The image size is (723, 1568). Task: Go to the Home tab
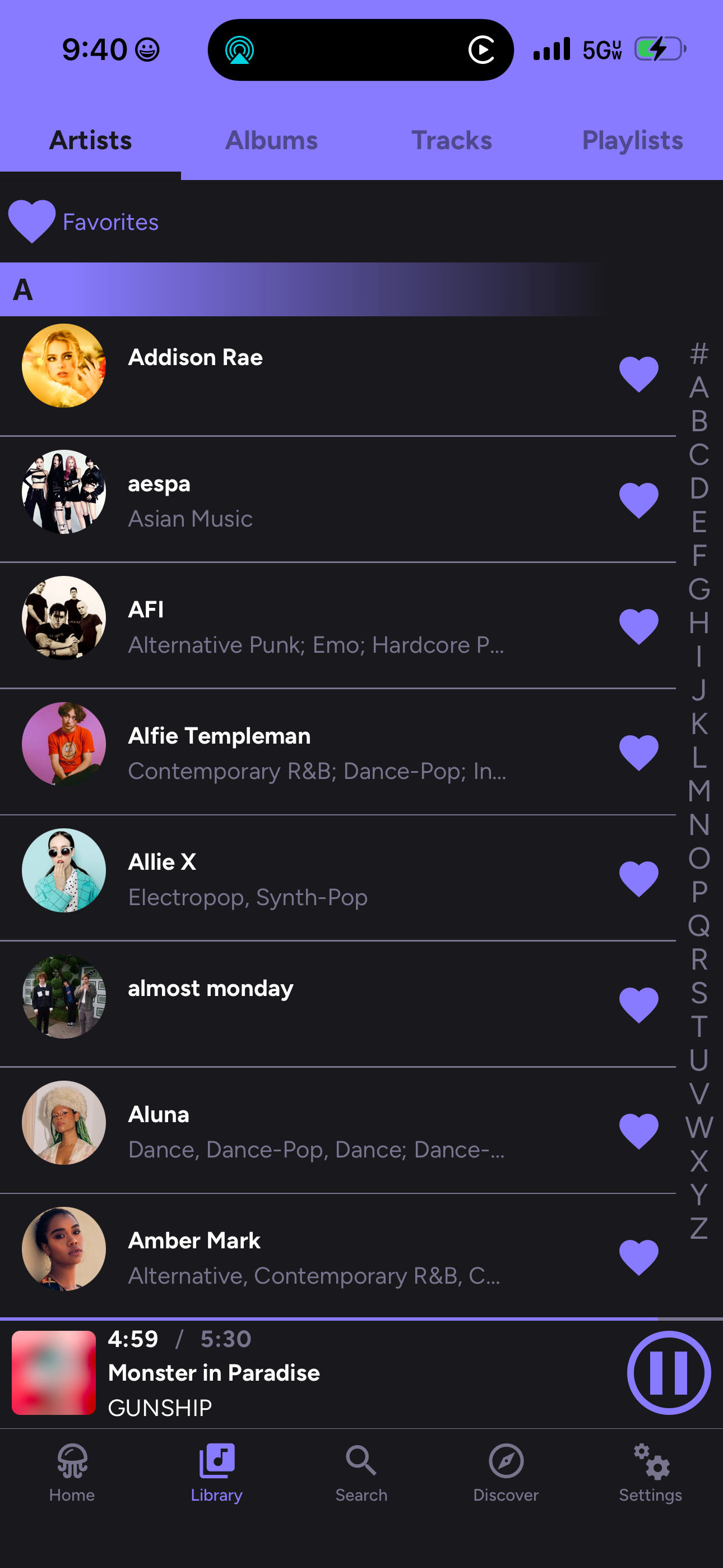click(x=72, y=1472)
